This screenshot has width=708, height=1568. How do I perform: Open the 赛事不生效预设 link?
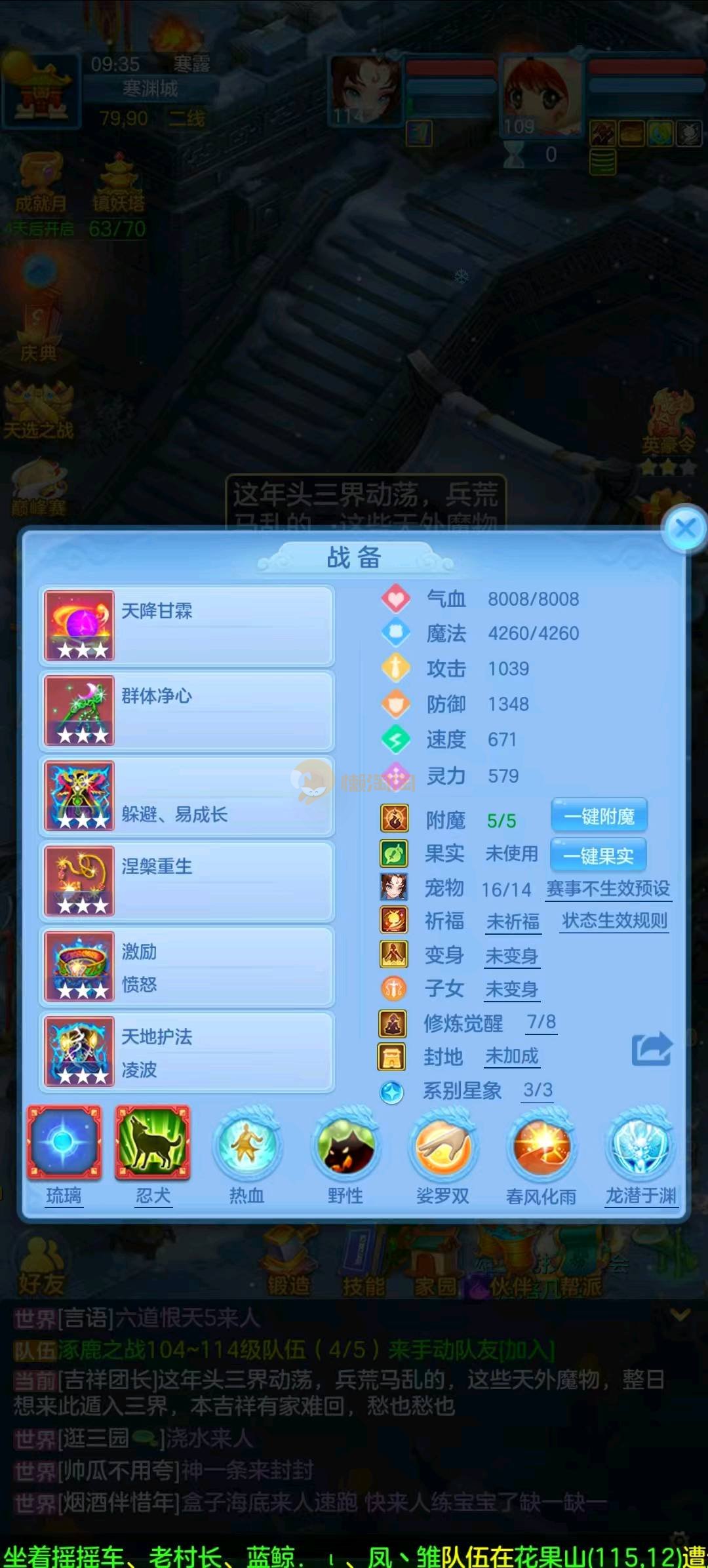608,889
